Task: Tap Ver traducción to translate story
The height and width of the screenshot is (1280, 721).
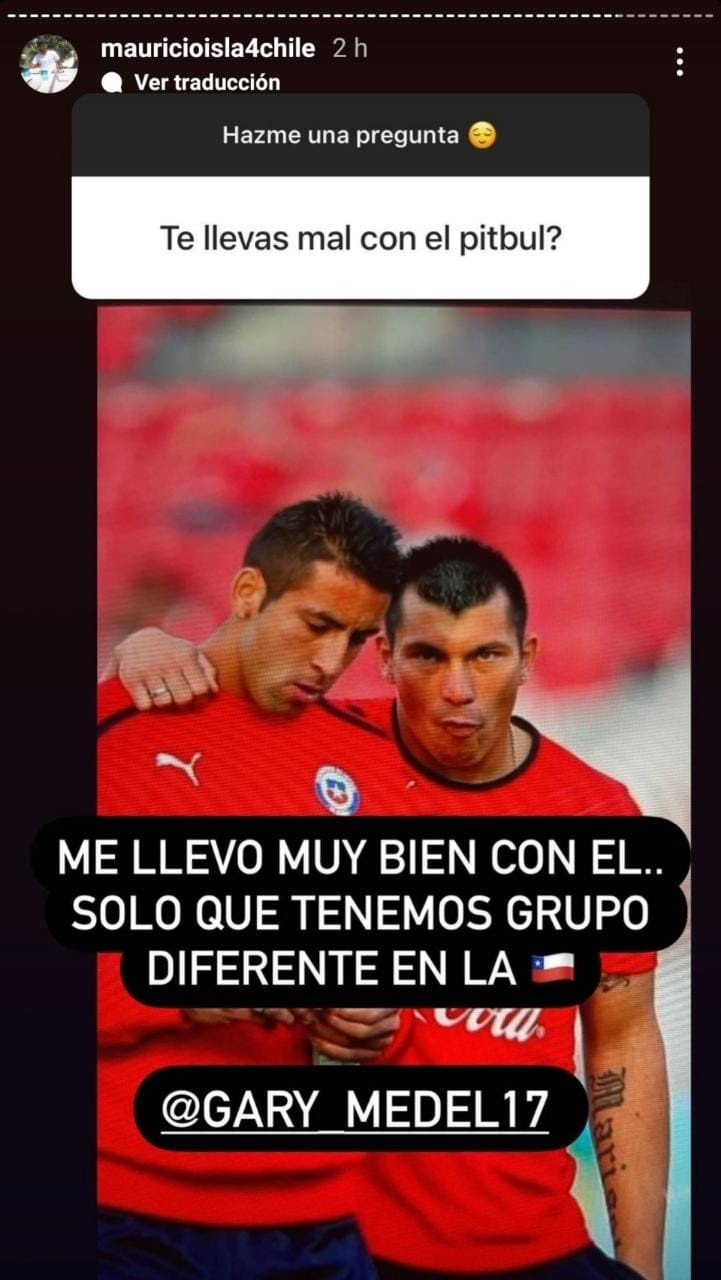Action: click(x=206, y=82)
